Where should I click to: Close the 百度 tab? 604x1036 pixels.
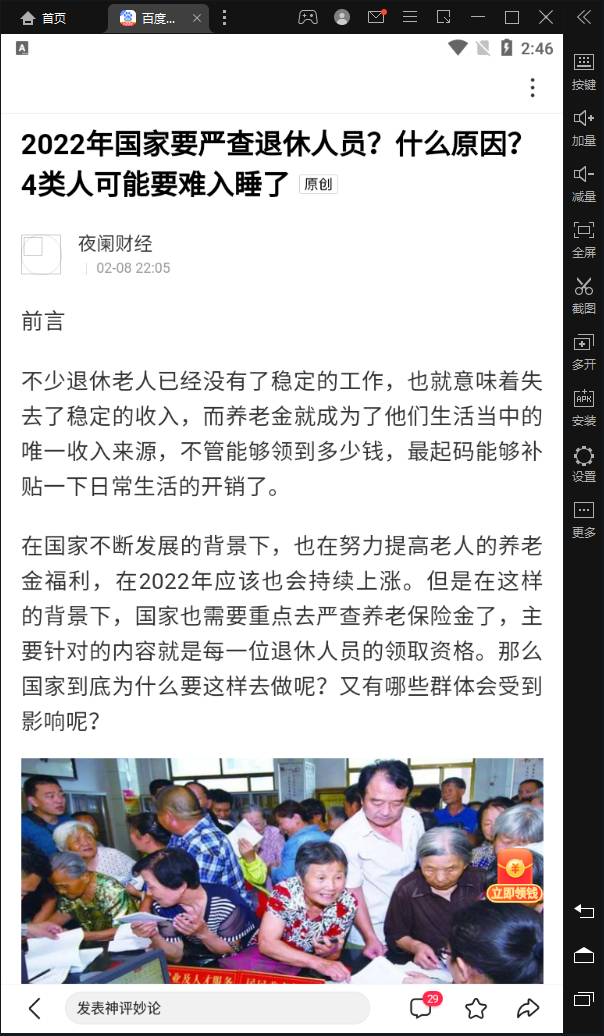pos(196,18)
